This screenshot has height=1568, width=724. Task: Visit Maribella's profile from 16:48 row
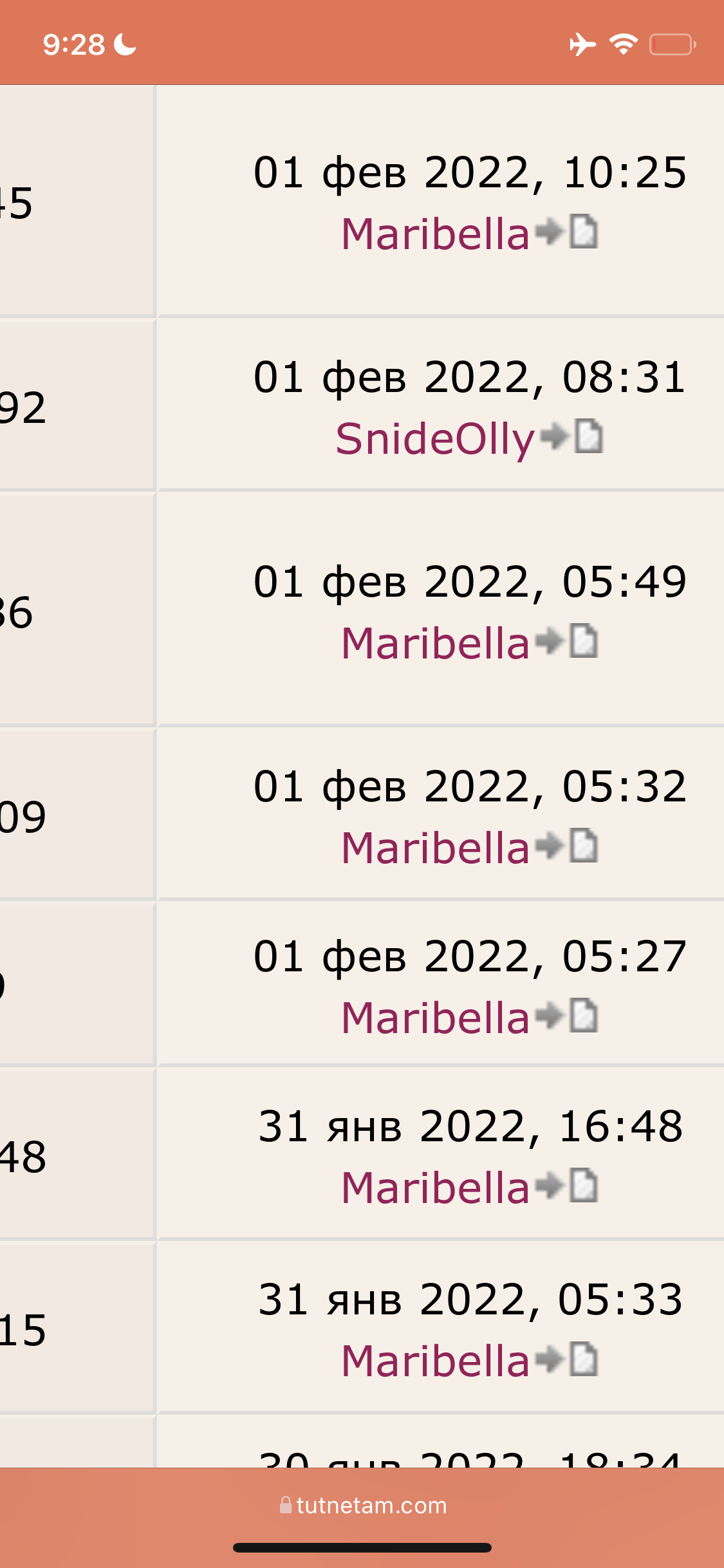pyautogui.click(x=434, y=1187)
